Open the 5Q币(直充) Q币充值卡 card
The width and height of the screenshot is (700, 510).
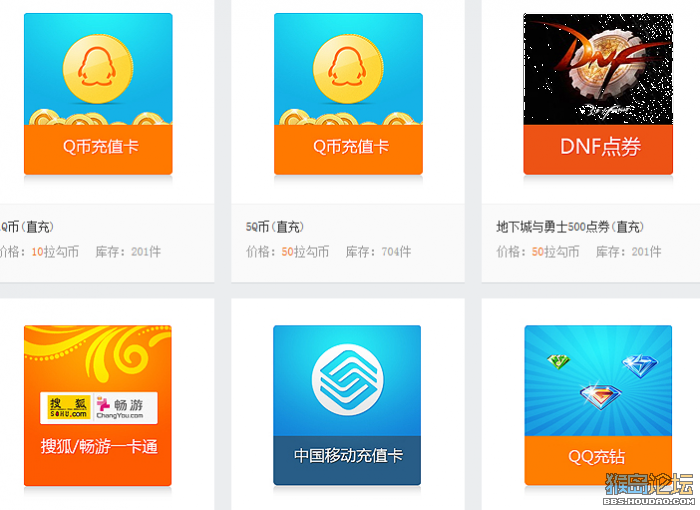[x=348, y=94]
